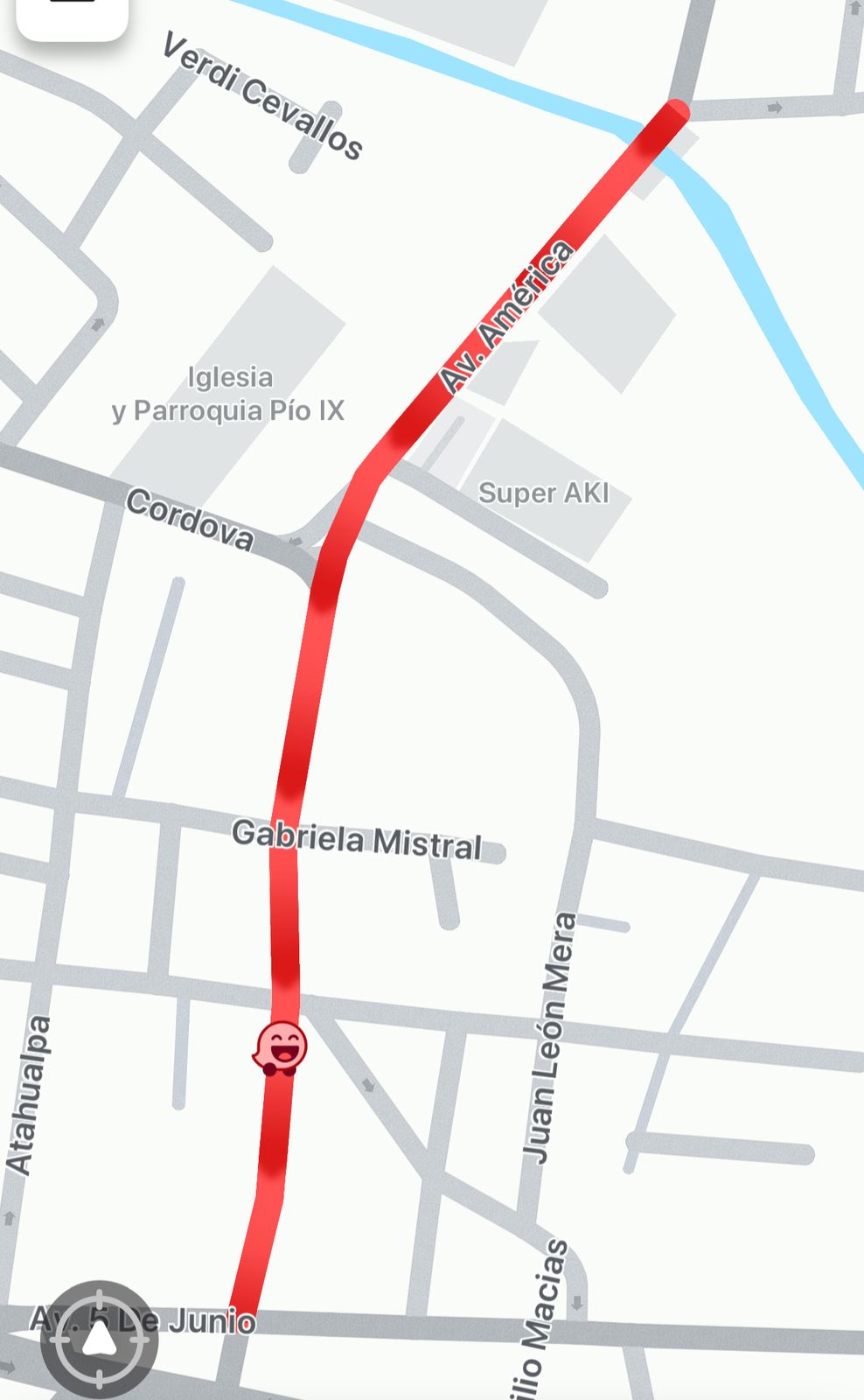
Task: Tap the smiling Wazer marker on the route
Action: point(281,1048)
